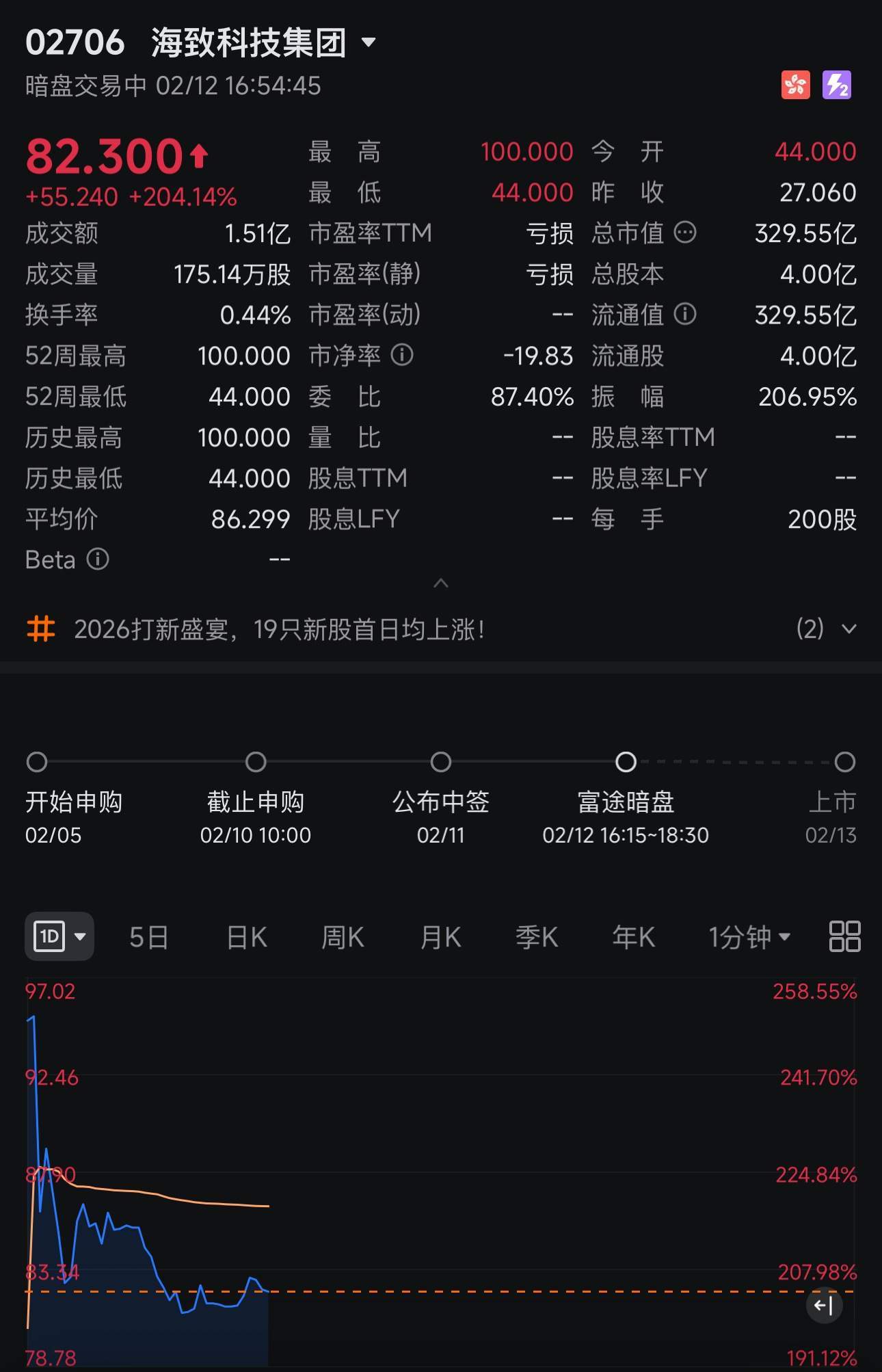
Task: Open the stock switcher dropdown beside 海致科技集团
Action: 369,42
